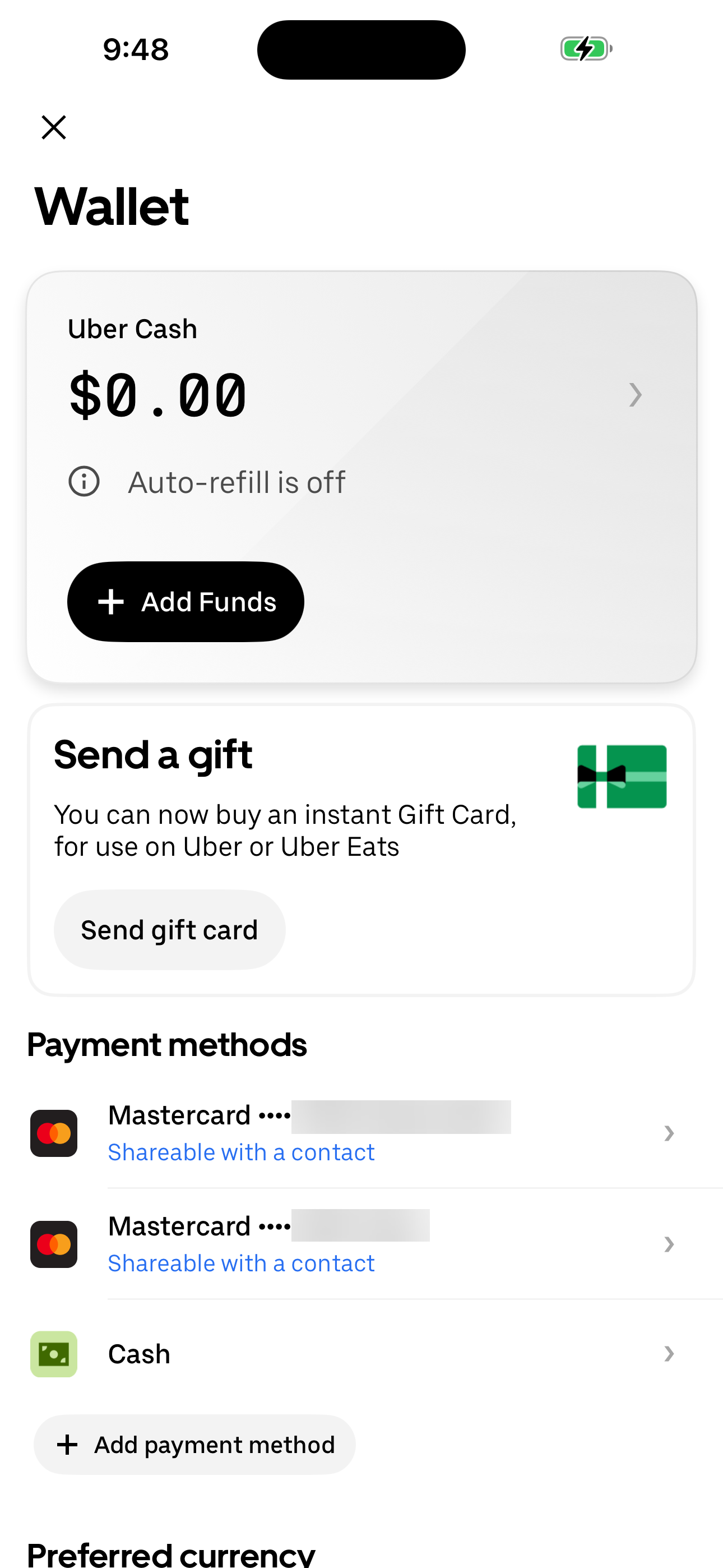
Task: Expand the Cash payment option
Action: click(x=669, y=1354)
